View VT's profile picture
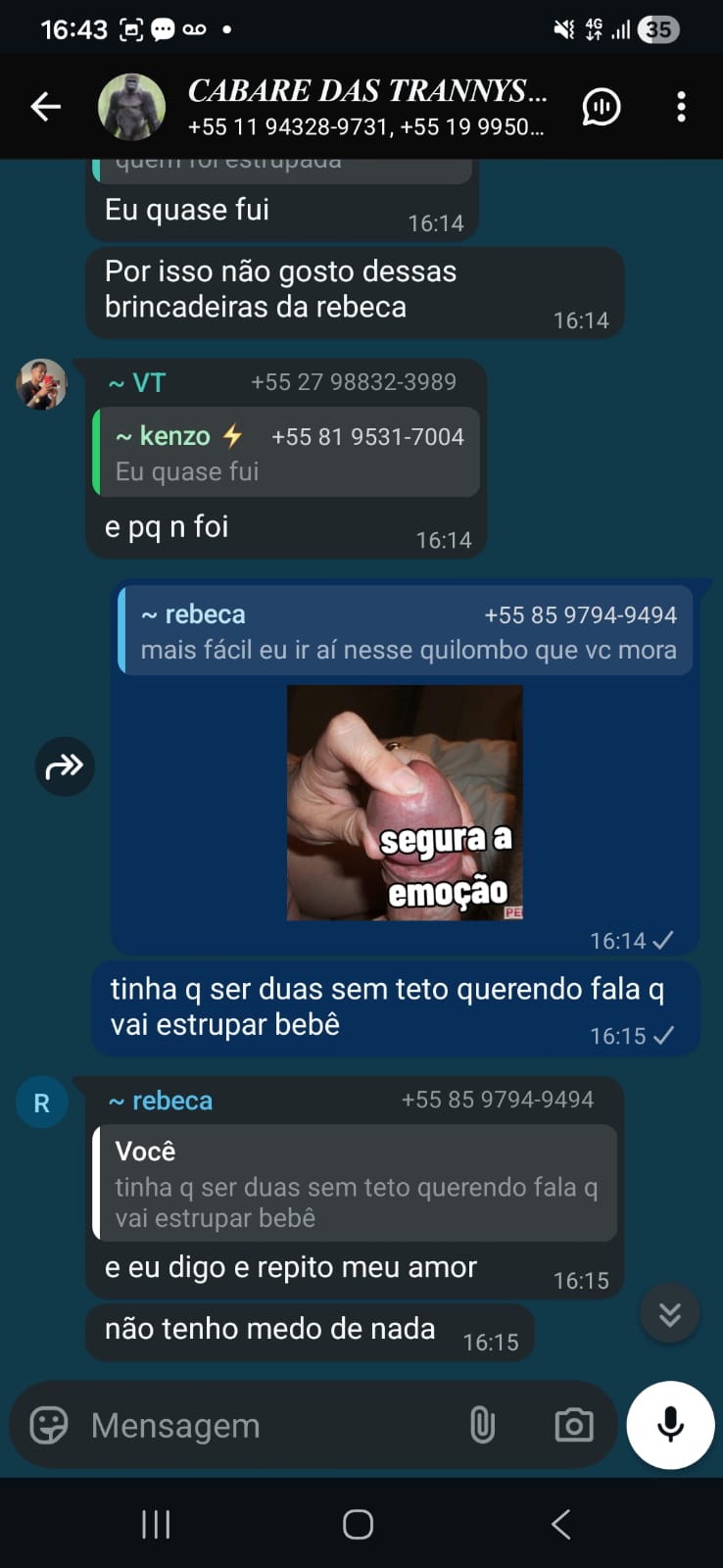The height and width of the screenshot is (1568, 723). (x=41, y=384)
